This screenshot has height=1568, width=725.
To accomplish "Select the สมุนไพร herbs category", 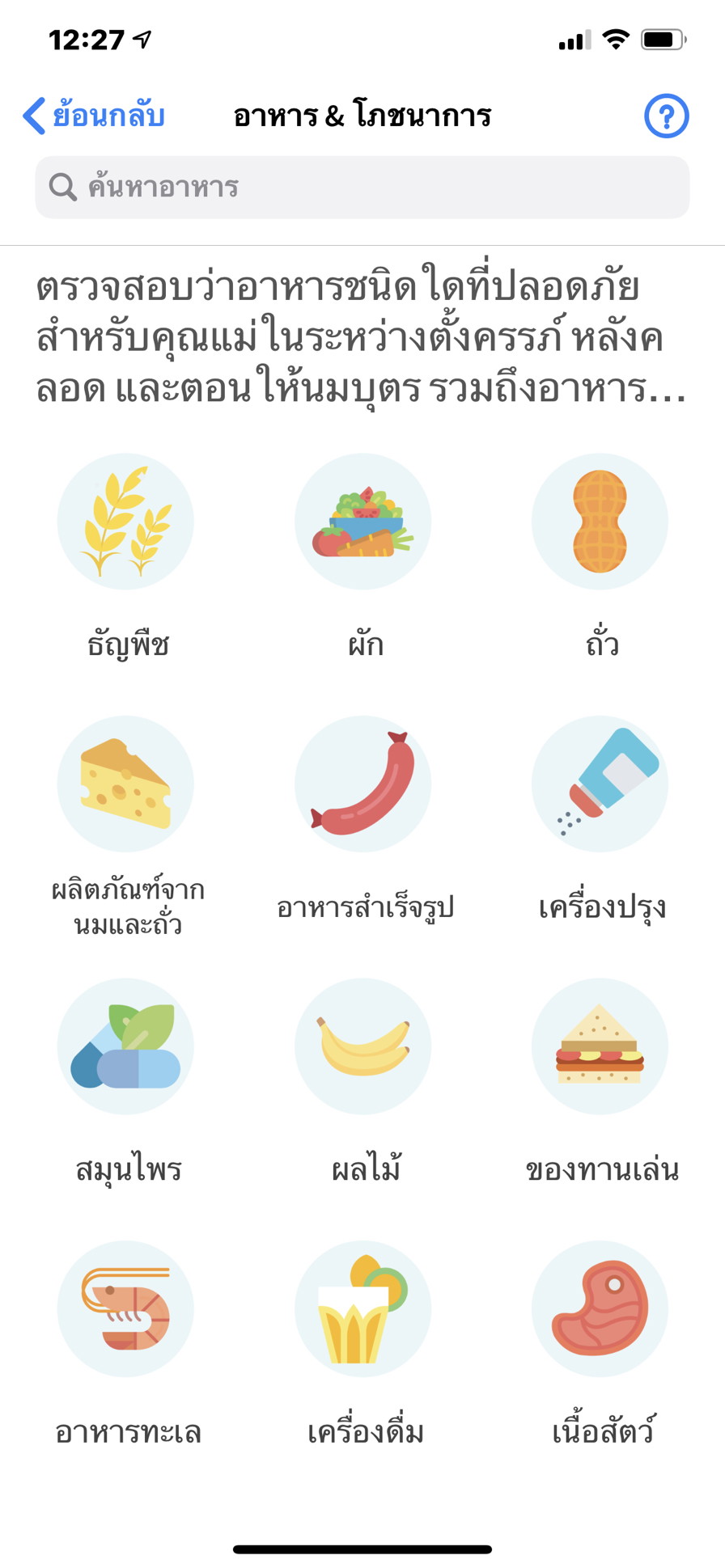I will pos(125,1046).
